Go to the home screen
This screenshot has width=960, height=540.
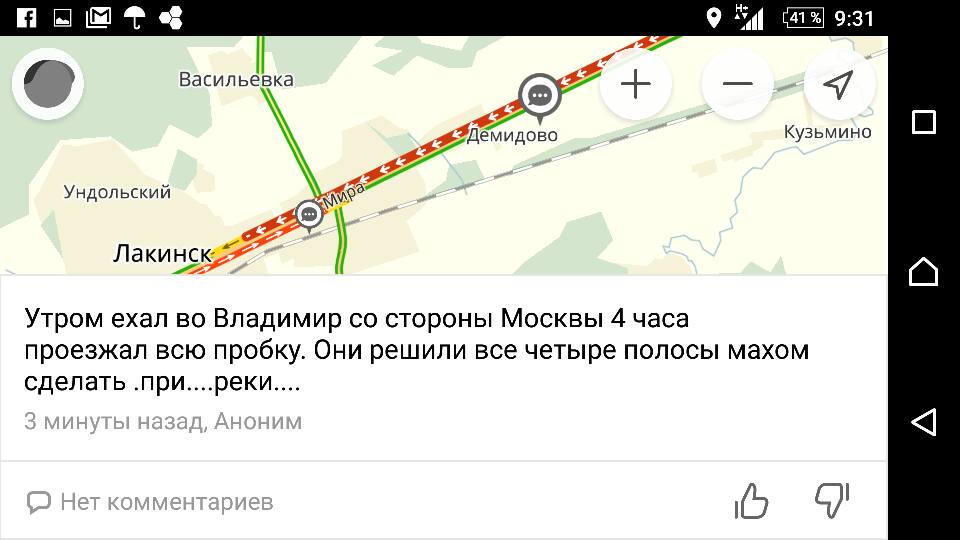[x=924, y=271]
